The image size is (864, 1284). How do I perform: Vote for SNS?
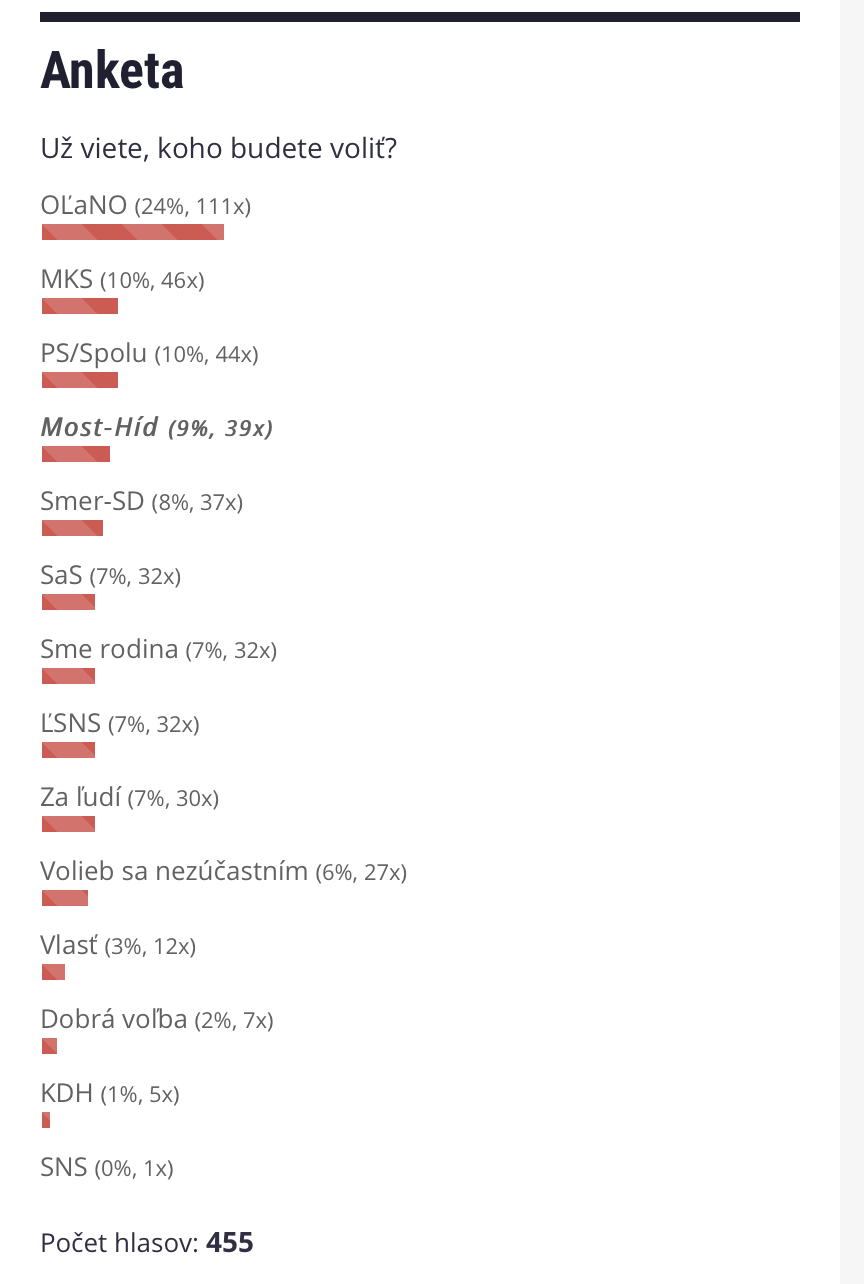click(x=64, y=1168)
